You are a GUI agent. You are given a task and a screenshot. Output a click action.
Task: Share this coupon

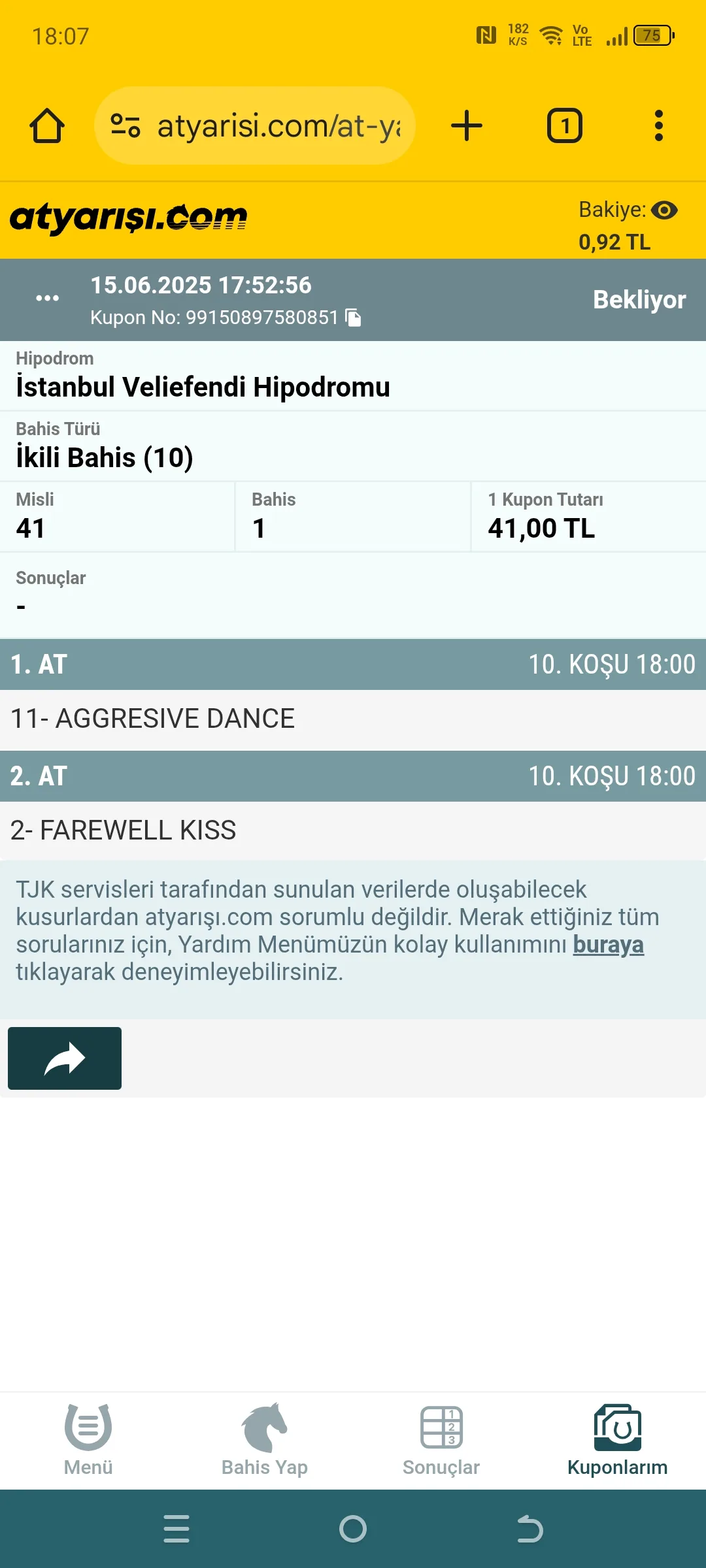pyautogui.click(x=65, y=1058)
